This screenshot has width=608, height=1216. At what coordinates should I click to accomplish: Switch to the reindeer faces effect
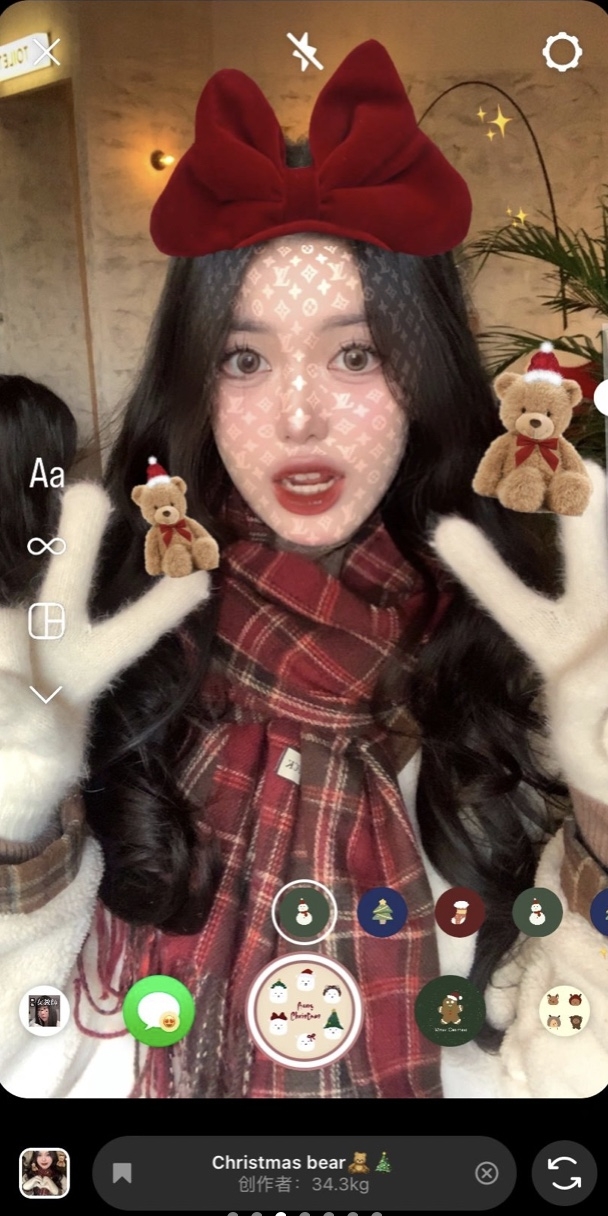[x=564, y=1011]
